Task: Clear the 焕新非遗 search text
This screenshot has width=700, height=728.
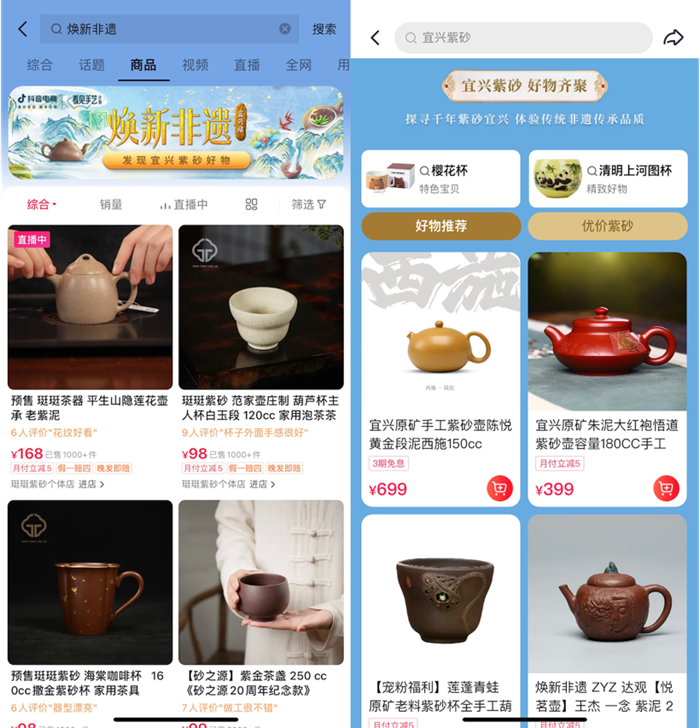Action: [285, 29]
